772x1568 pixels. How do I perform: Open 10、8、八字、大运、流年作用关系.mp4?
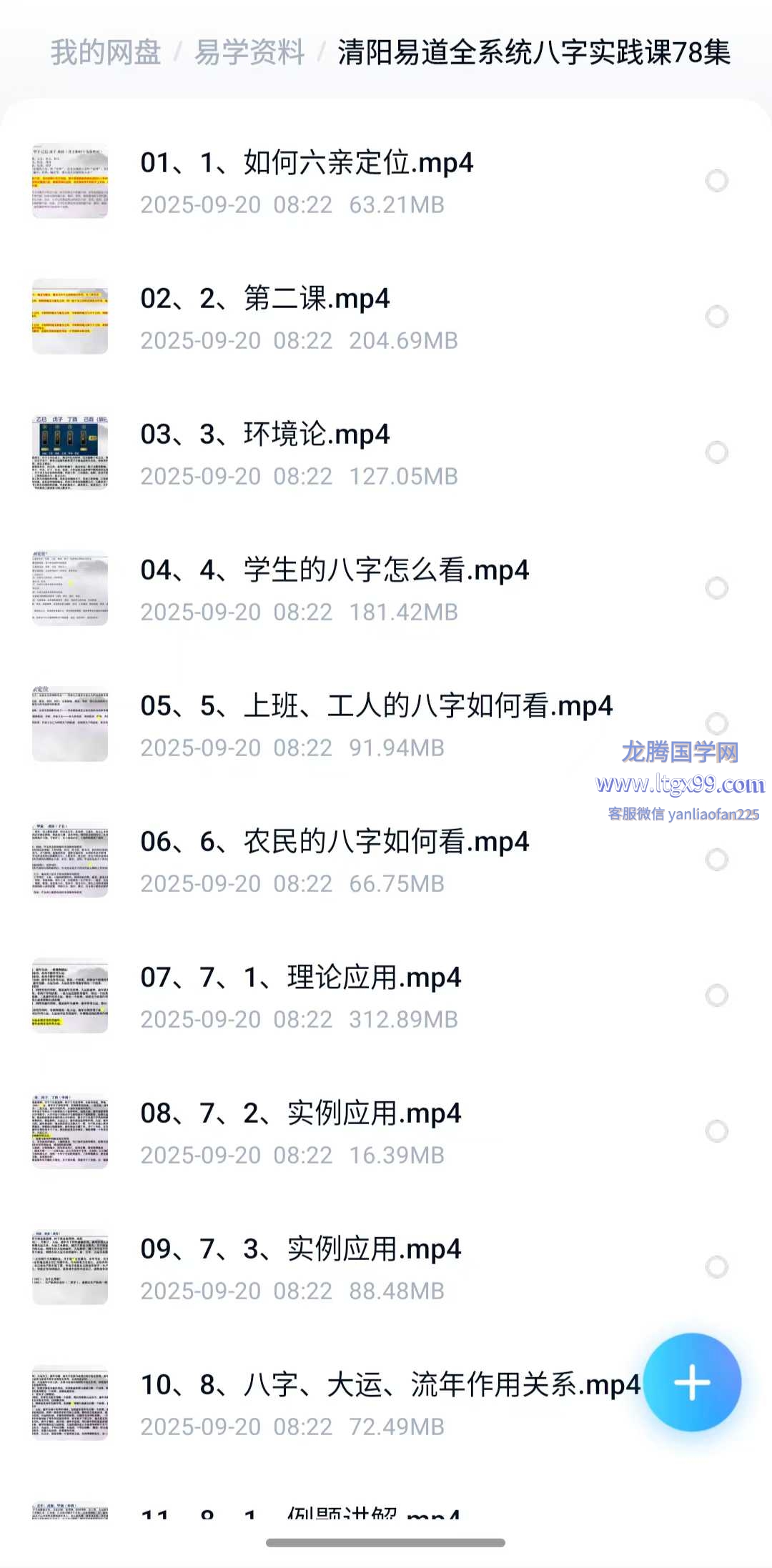(x=390, y=1385)
